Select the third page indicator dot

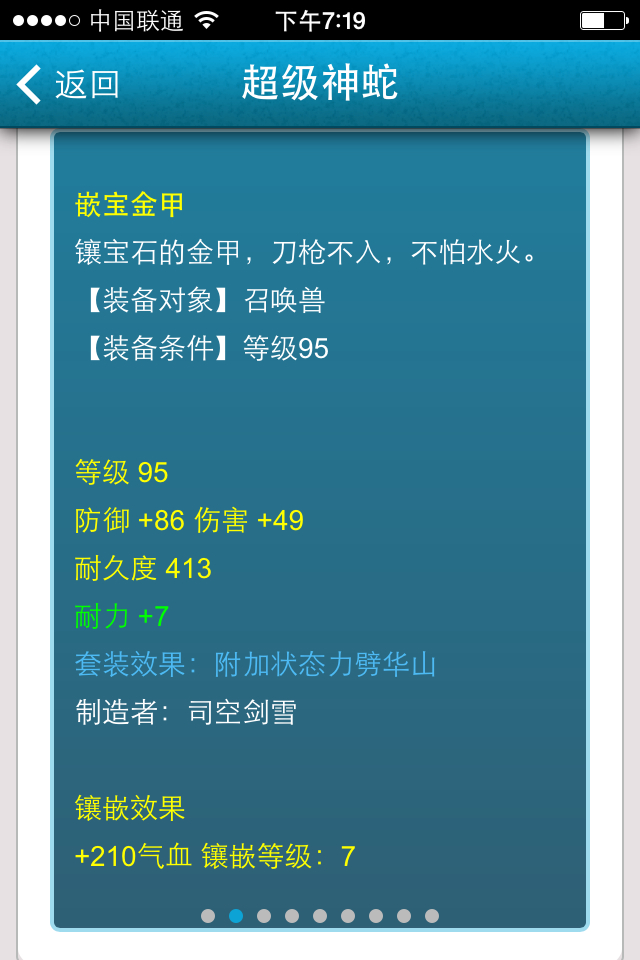(264, 916)
